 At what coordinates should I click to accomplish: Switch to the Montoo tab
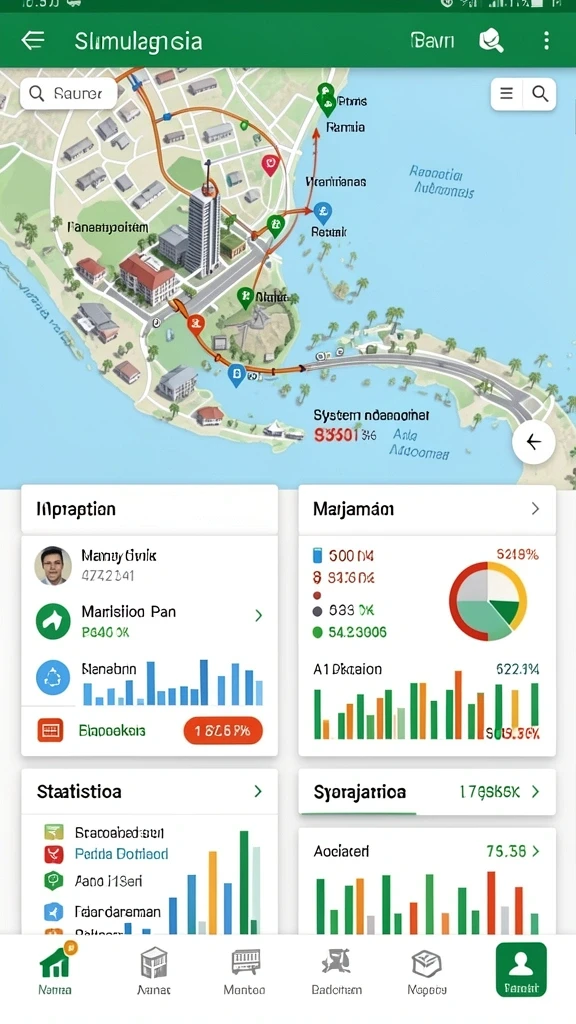(x=245, y=970)
